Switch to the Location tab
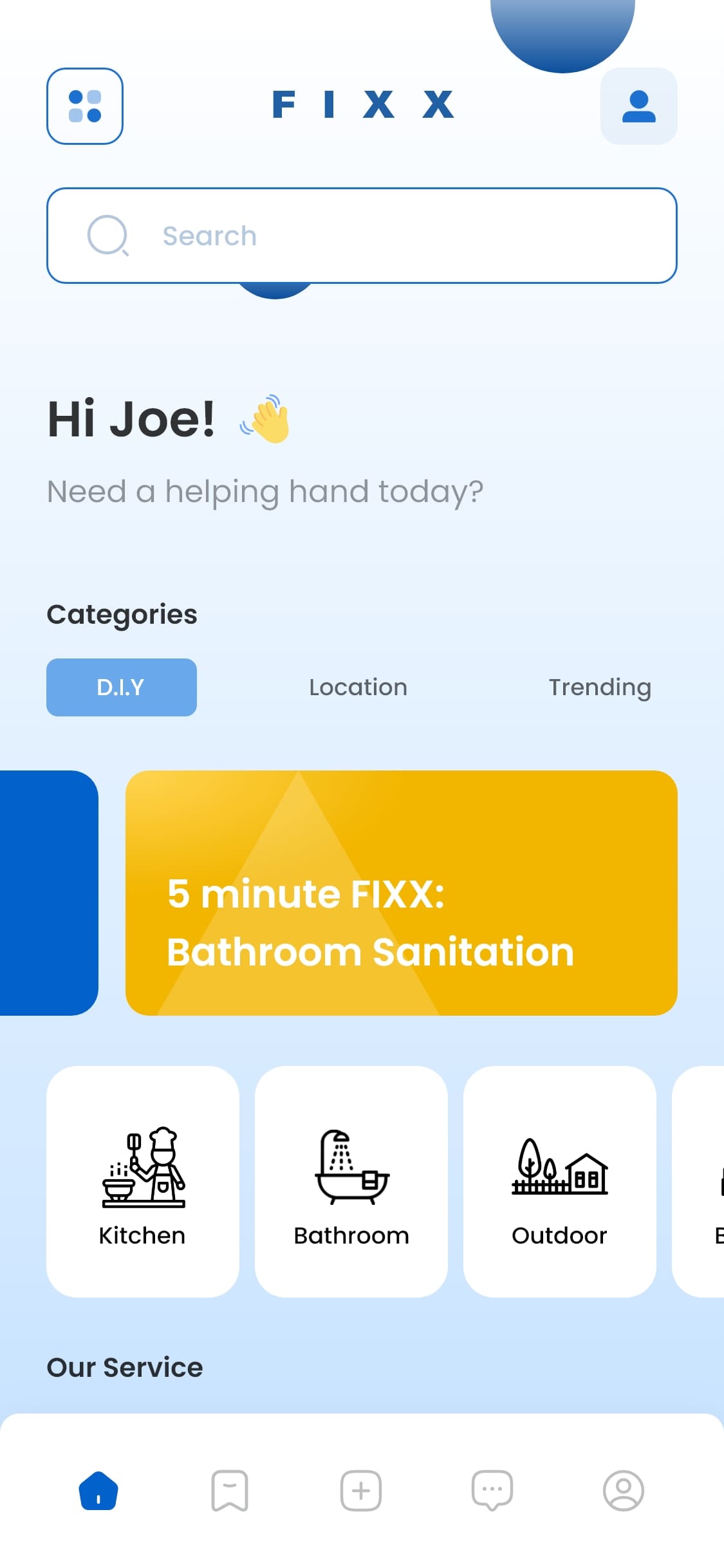This screenshot has height=1568, width=724. click(x=358, y=687)
